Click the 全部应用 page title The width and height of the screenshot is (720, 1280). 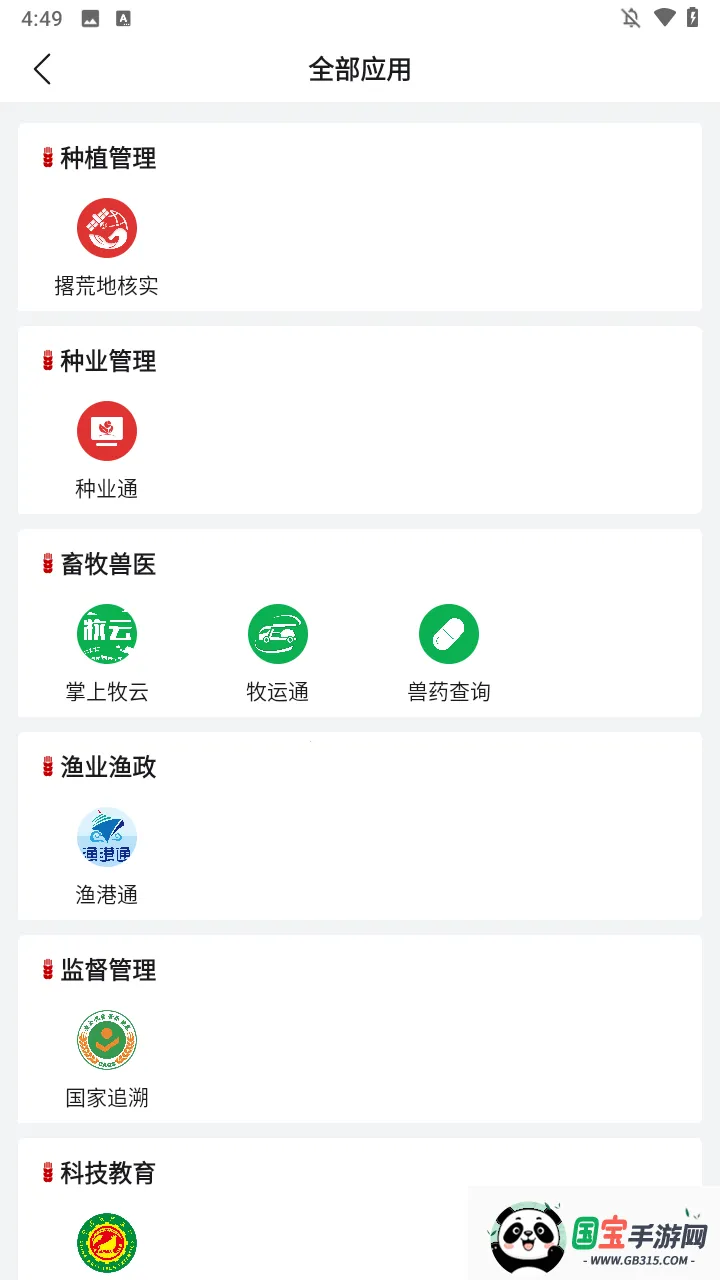pos(360,69)
